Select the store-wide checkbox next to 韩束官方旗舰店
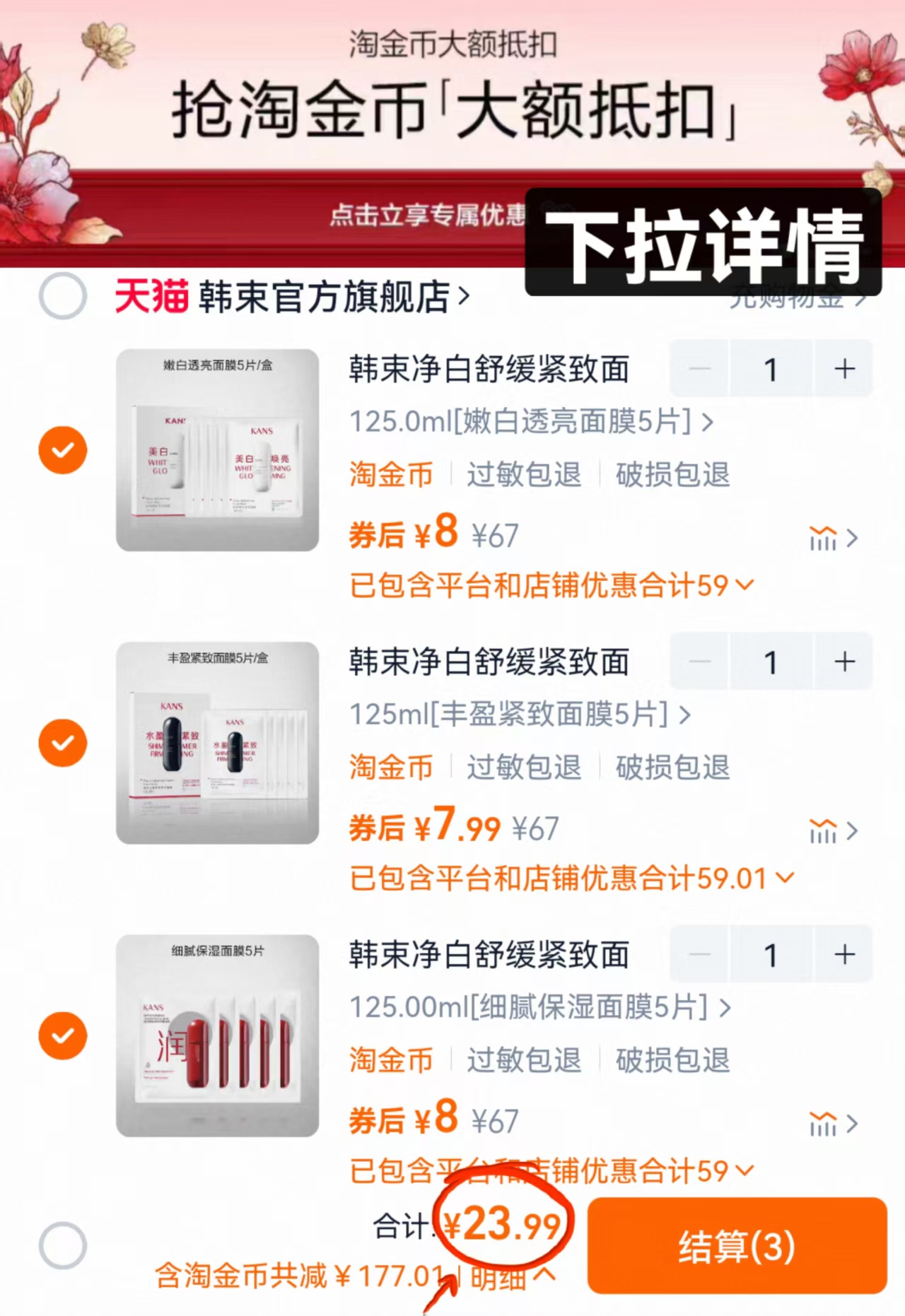905x1316 pixels. tap(63, 296)
